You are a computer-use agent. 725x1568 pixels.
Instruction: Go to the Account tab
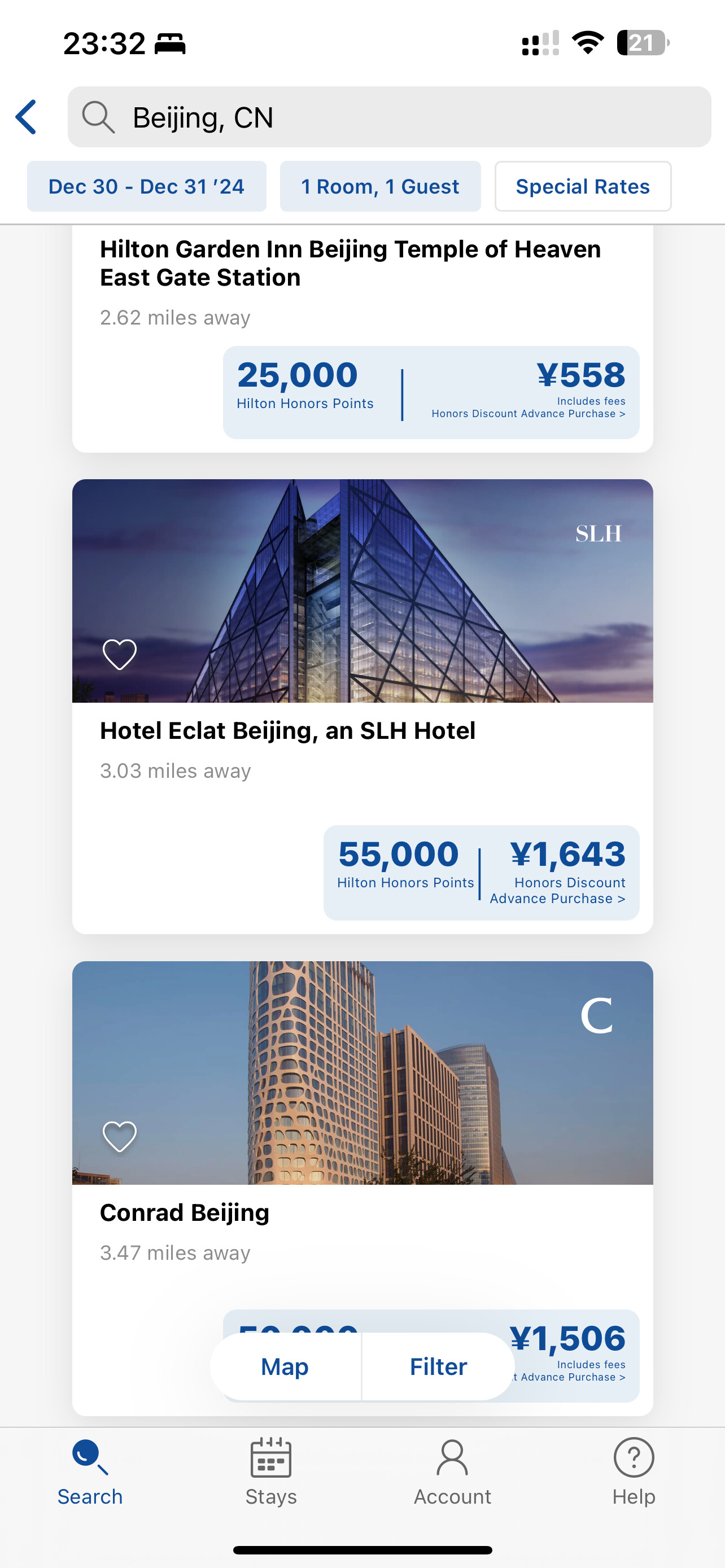pos(452,1472)
